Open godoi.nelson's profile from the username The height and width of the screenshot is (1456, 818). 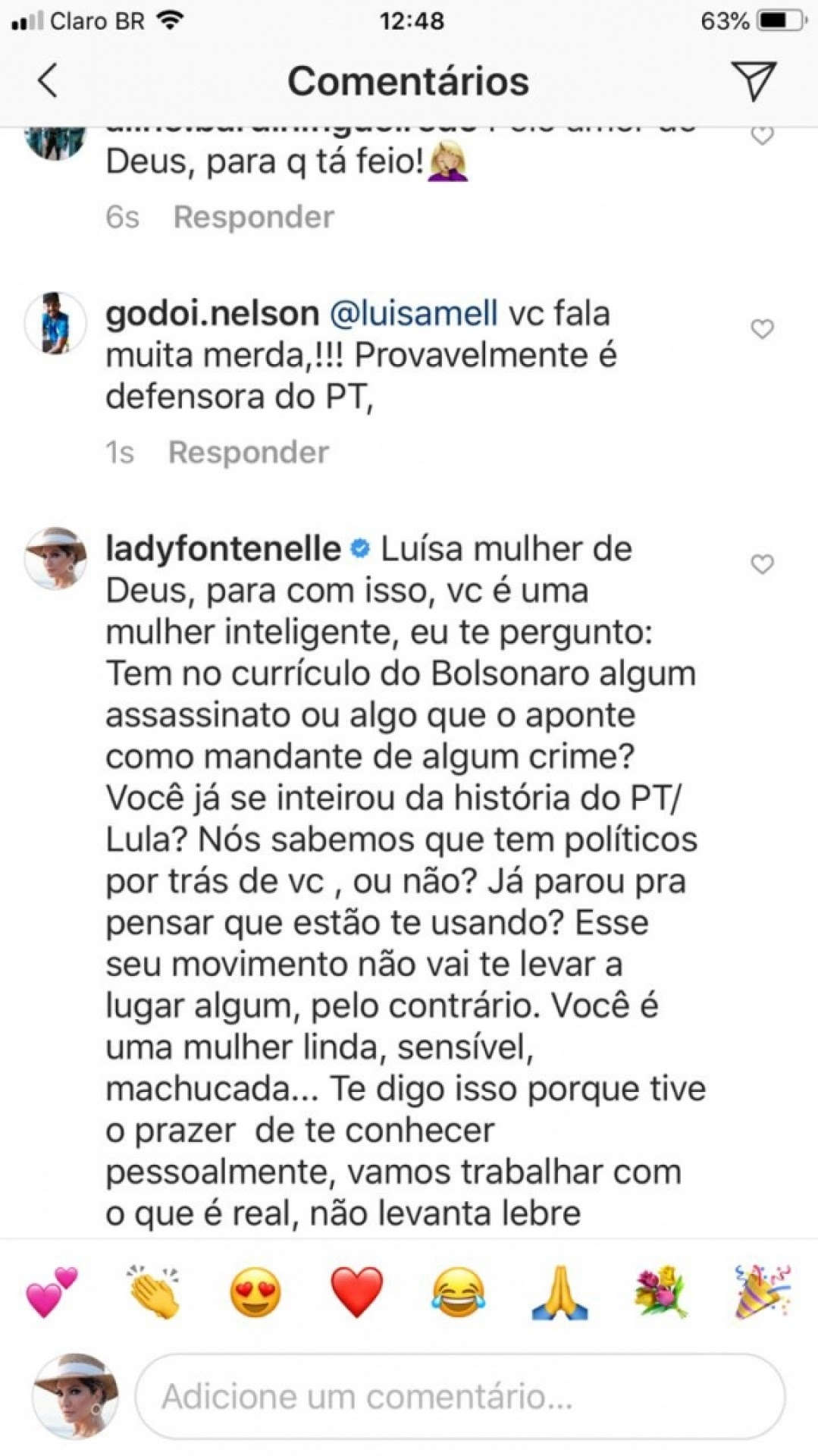coord(212,313)
